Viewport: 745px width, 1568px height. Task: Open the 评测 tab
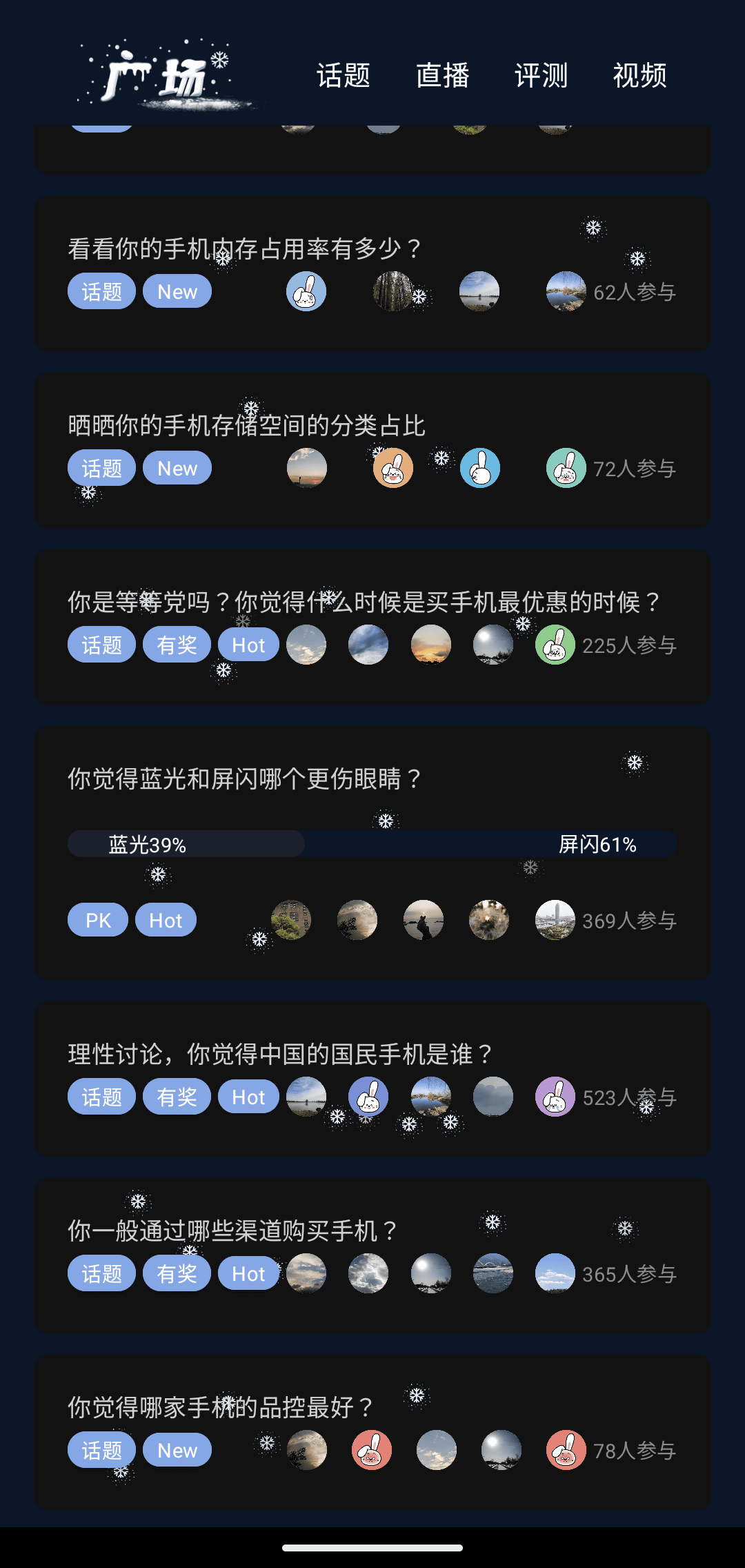tap(541, 75)
